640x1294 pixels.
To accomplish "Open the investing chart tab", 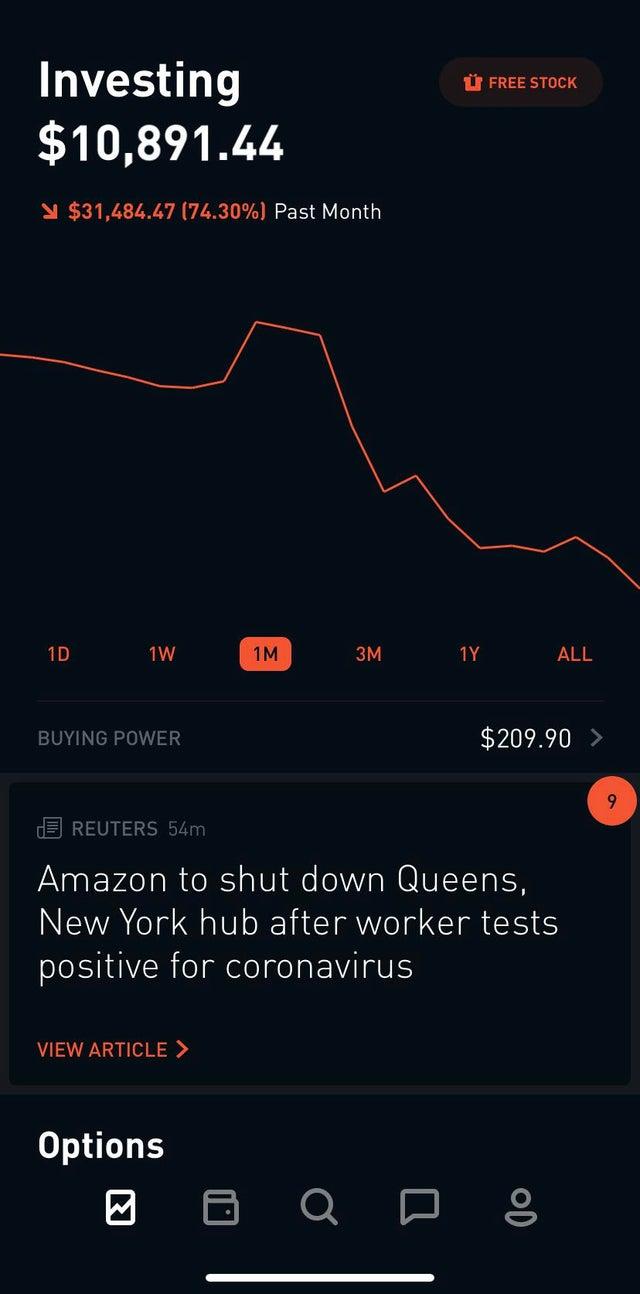I will (120, 1206).
